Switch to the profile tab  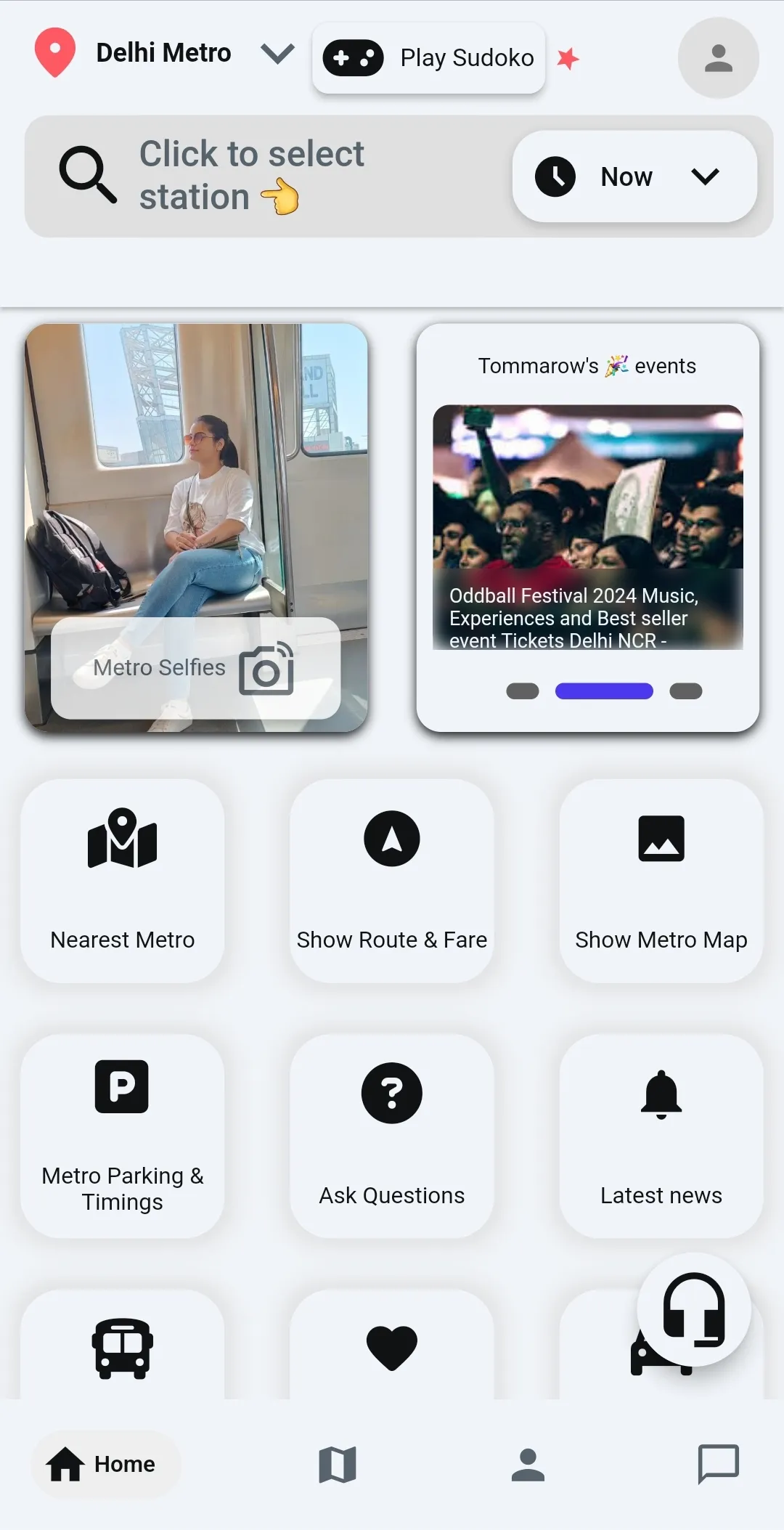point(528,1464)
